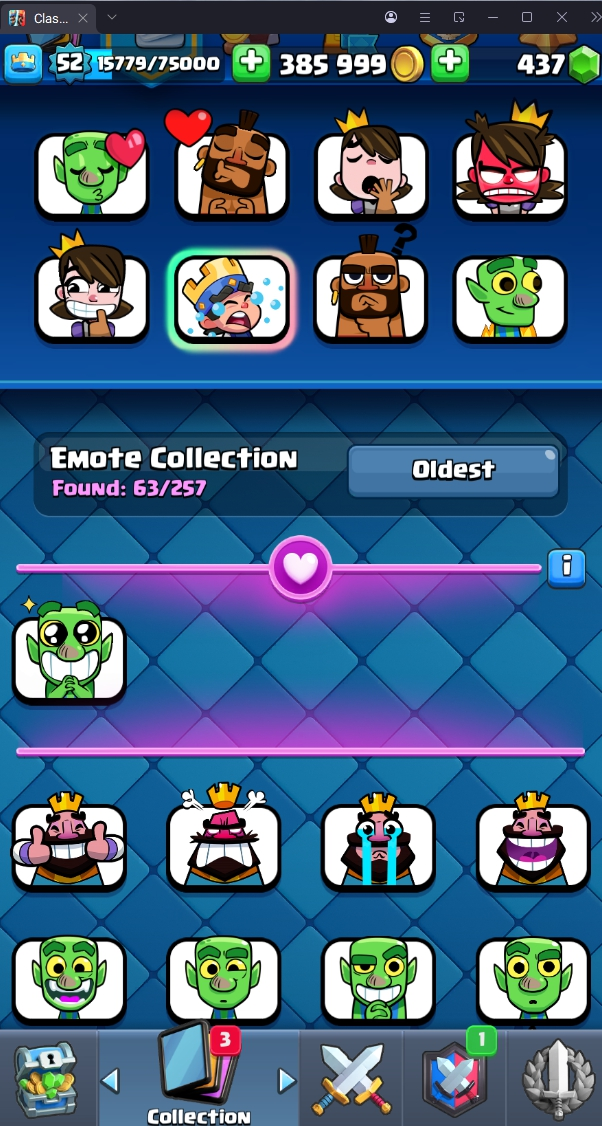Select the angry red-faced princess emote
Screen dimensions: 602x1126
pos(510,174)
